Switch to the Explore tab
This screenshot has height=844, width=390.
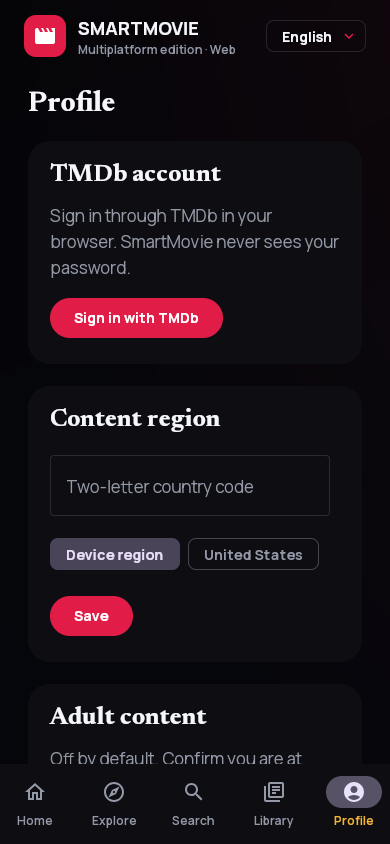(114, 803)
